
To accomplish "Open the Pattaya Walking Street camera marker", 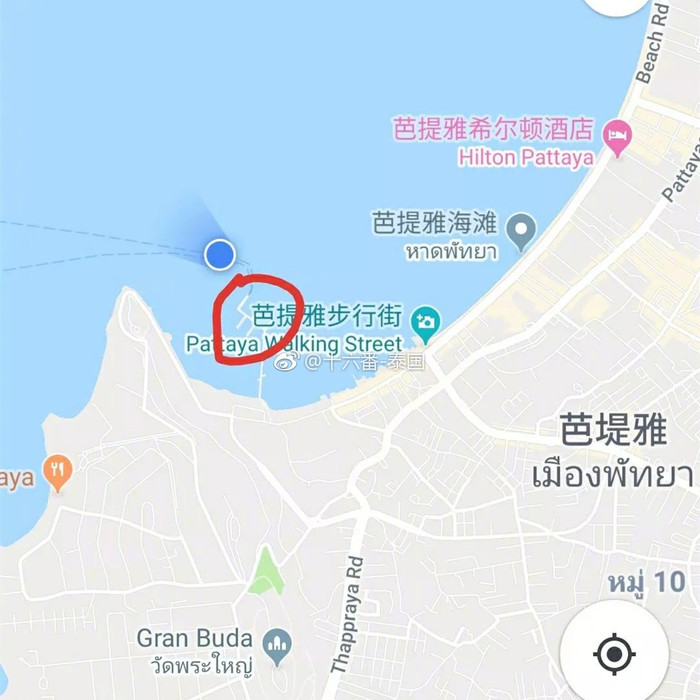I will click(426, 321).
